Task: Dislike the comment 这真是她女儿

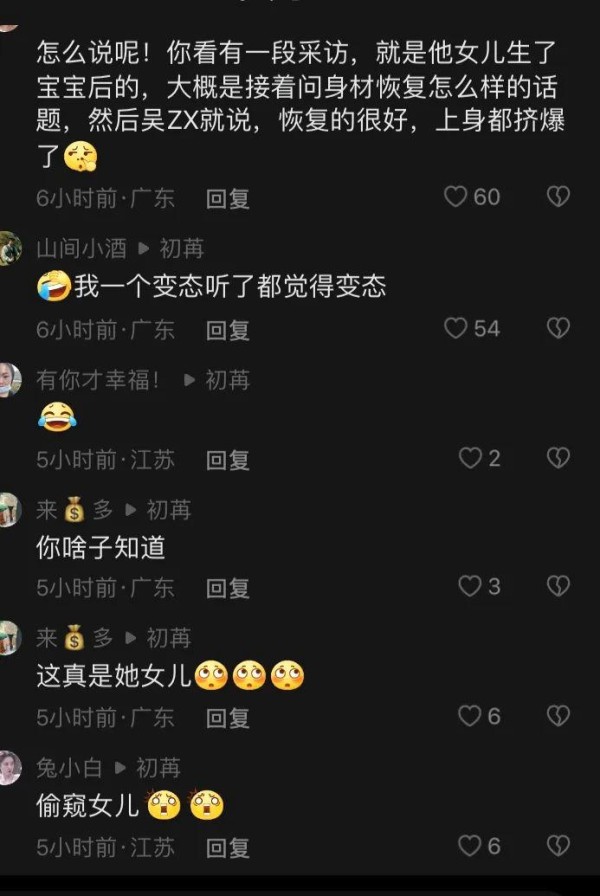Action: click(558, 716)
